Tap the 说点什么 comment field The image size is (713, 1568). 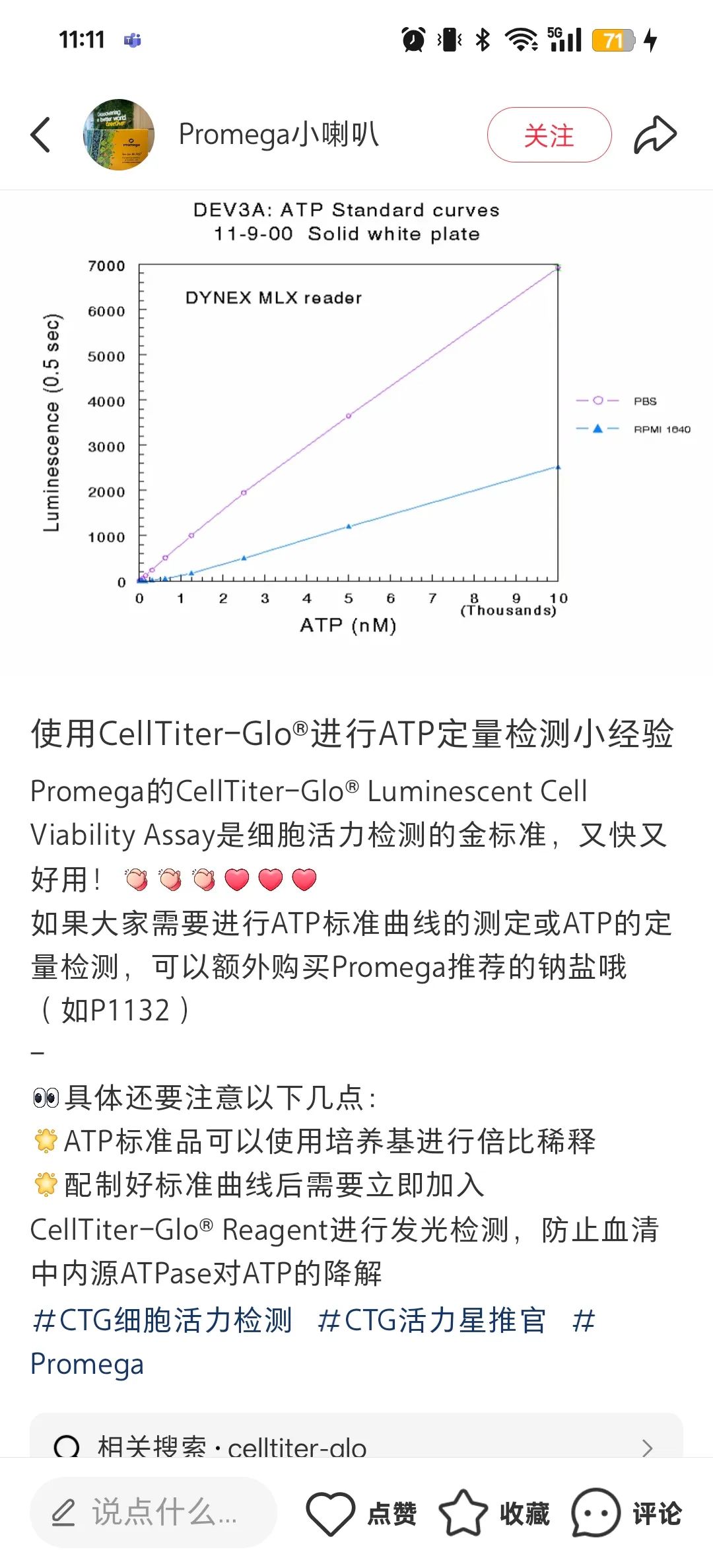pos(153,1513)
